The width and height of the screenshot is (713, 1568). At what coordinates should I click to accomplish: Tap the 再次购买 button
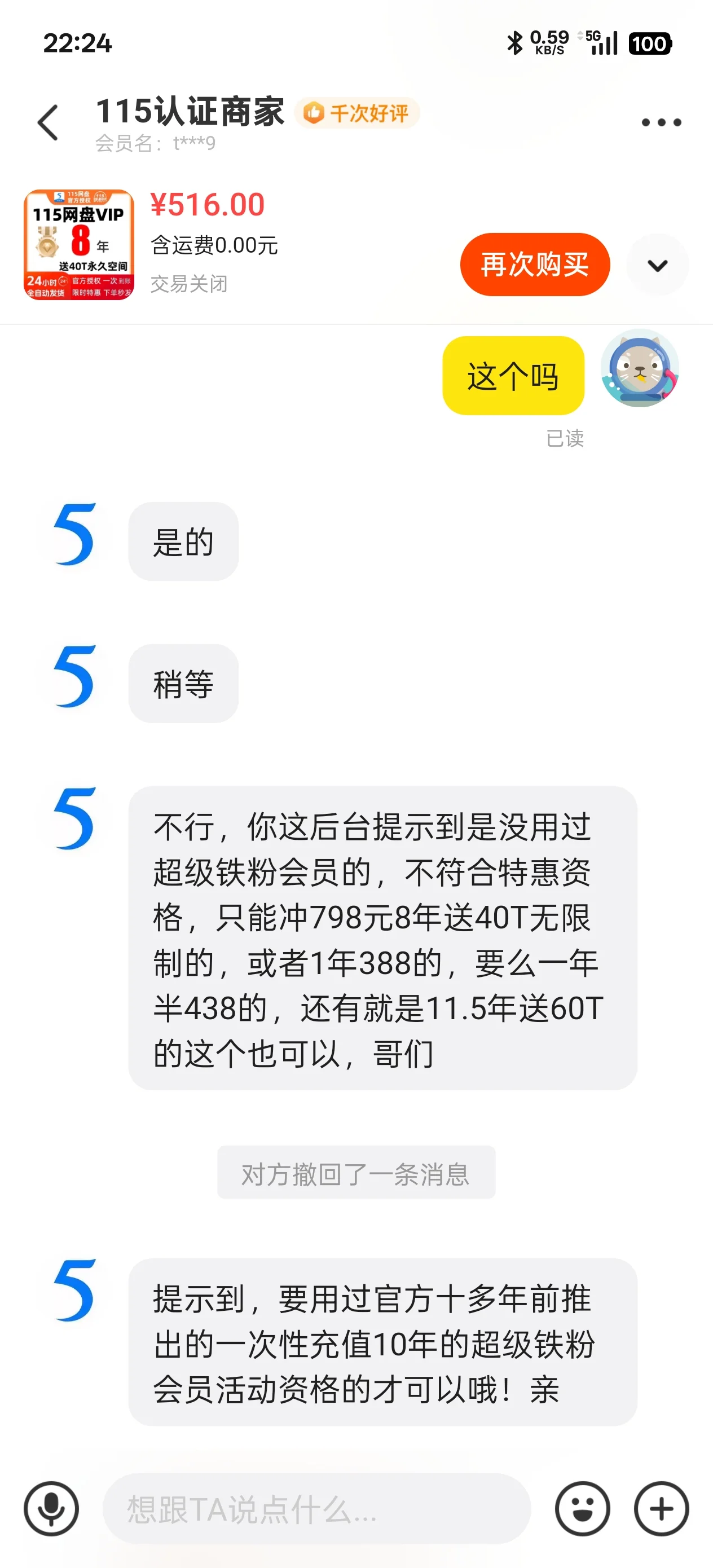pyautogui.click(x=535, y=265)
